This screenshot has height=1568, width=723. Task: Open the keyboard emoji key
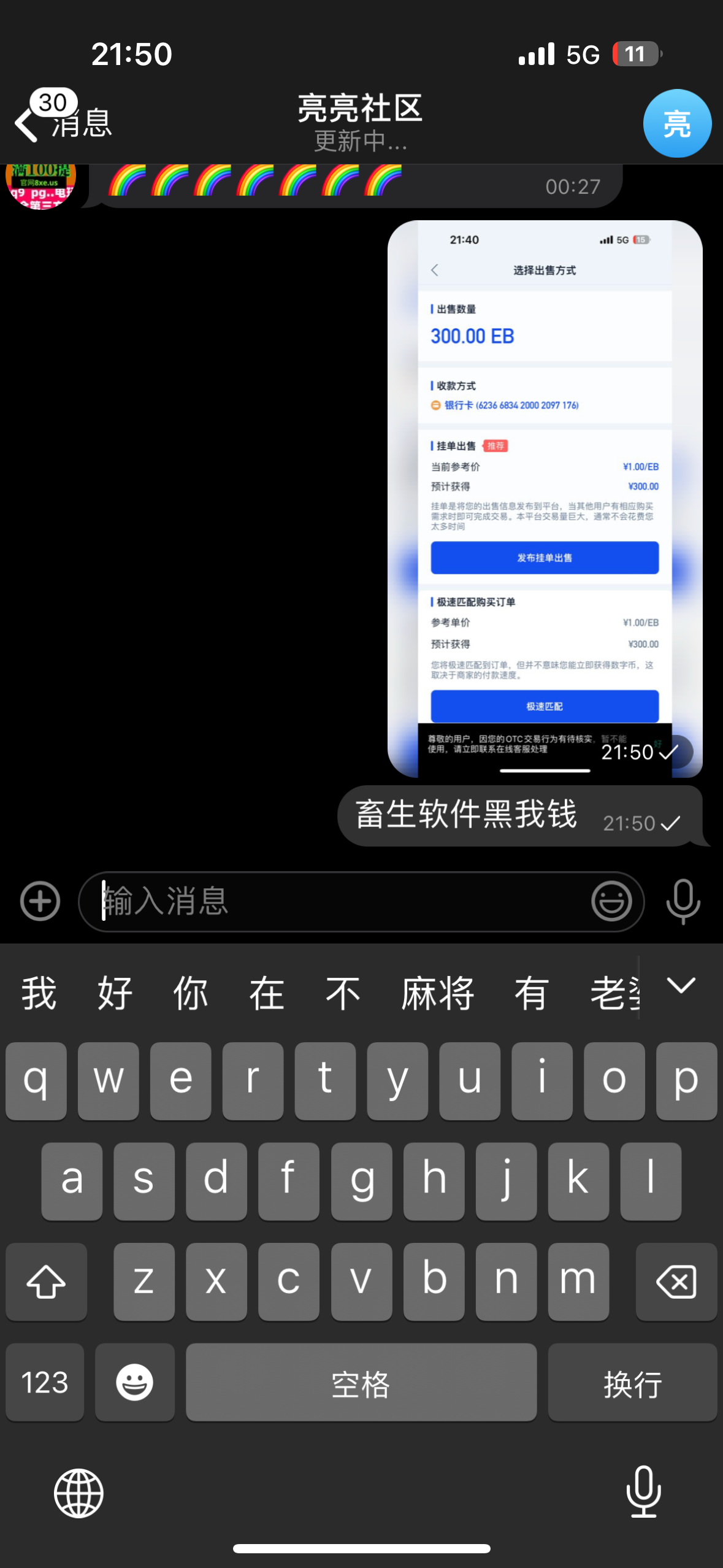[x=135, y=1382]
